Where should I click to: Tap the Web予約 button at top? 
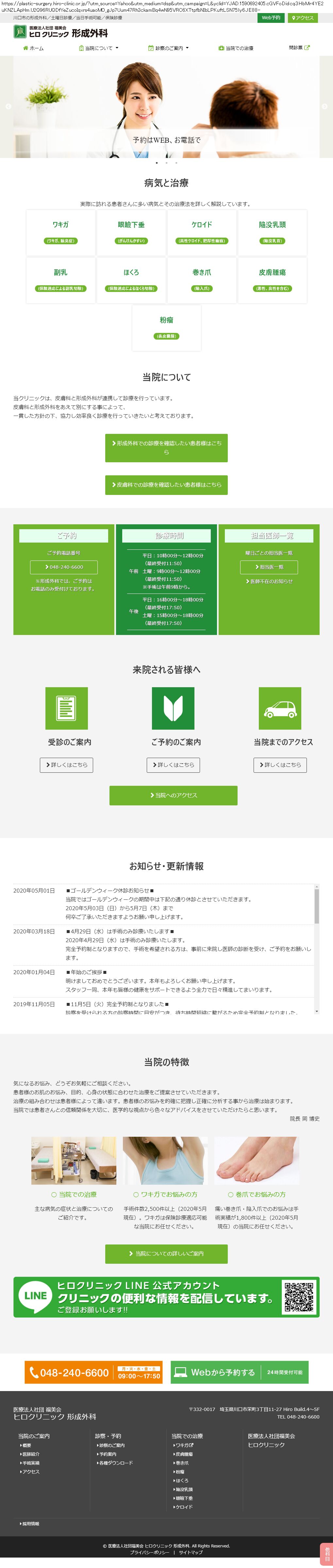[x=271, y=18]
